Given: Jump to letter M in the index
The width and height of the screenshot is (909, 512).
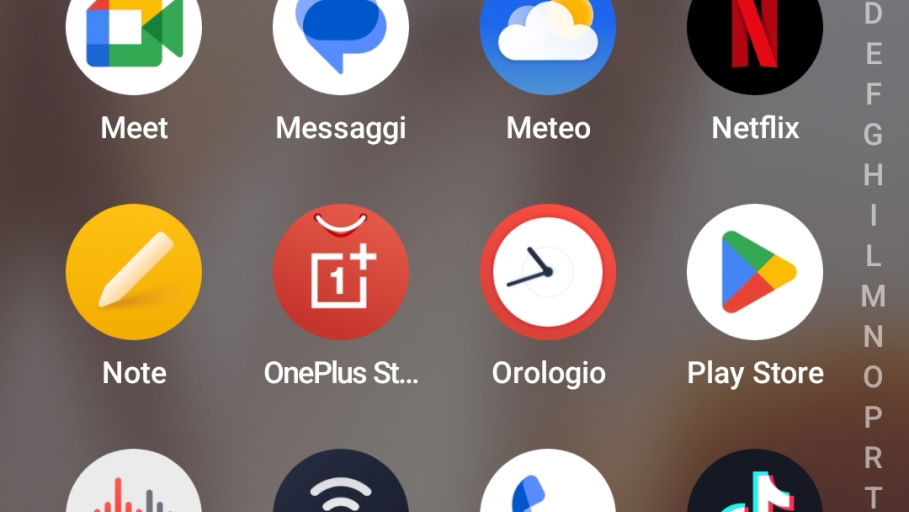Looking at the screenshot, I should 873,296.
